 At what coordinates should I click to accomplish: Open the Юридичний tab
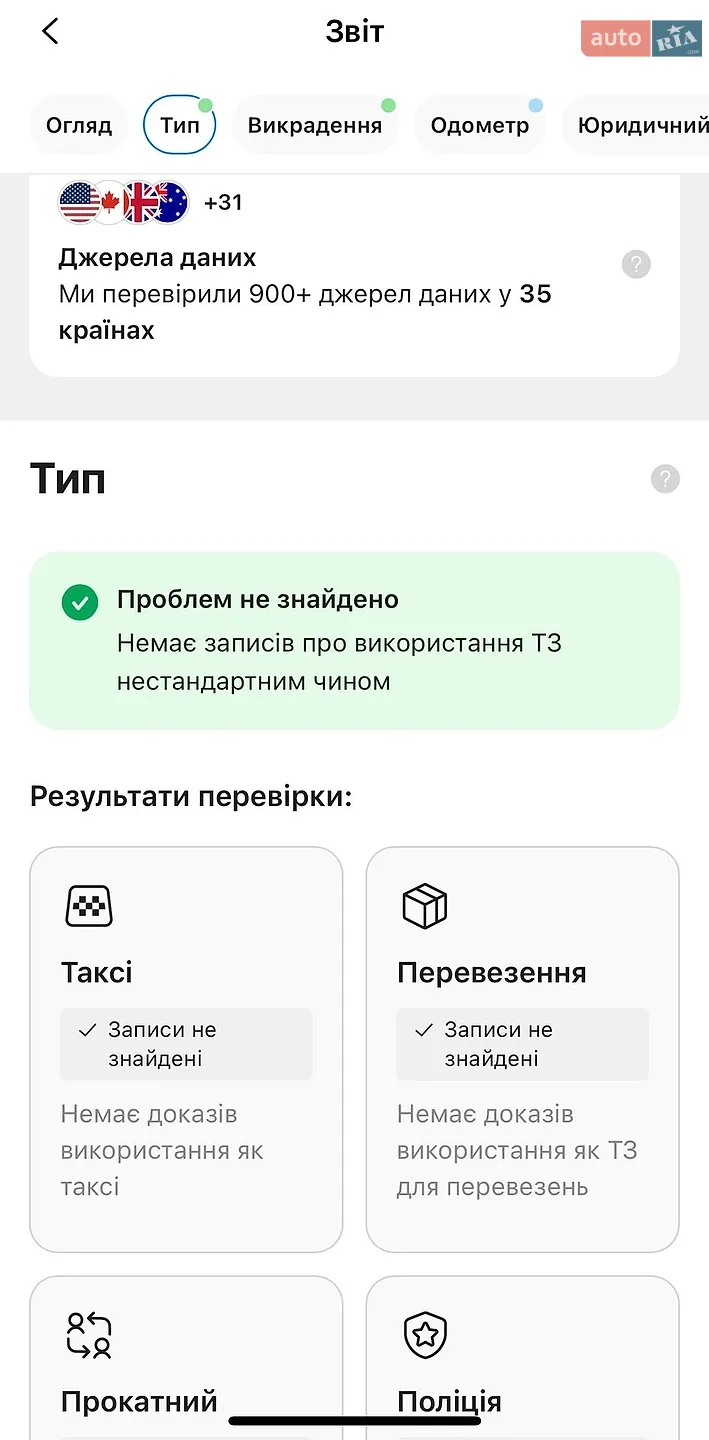click(x=636, y=126)
